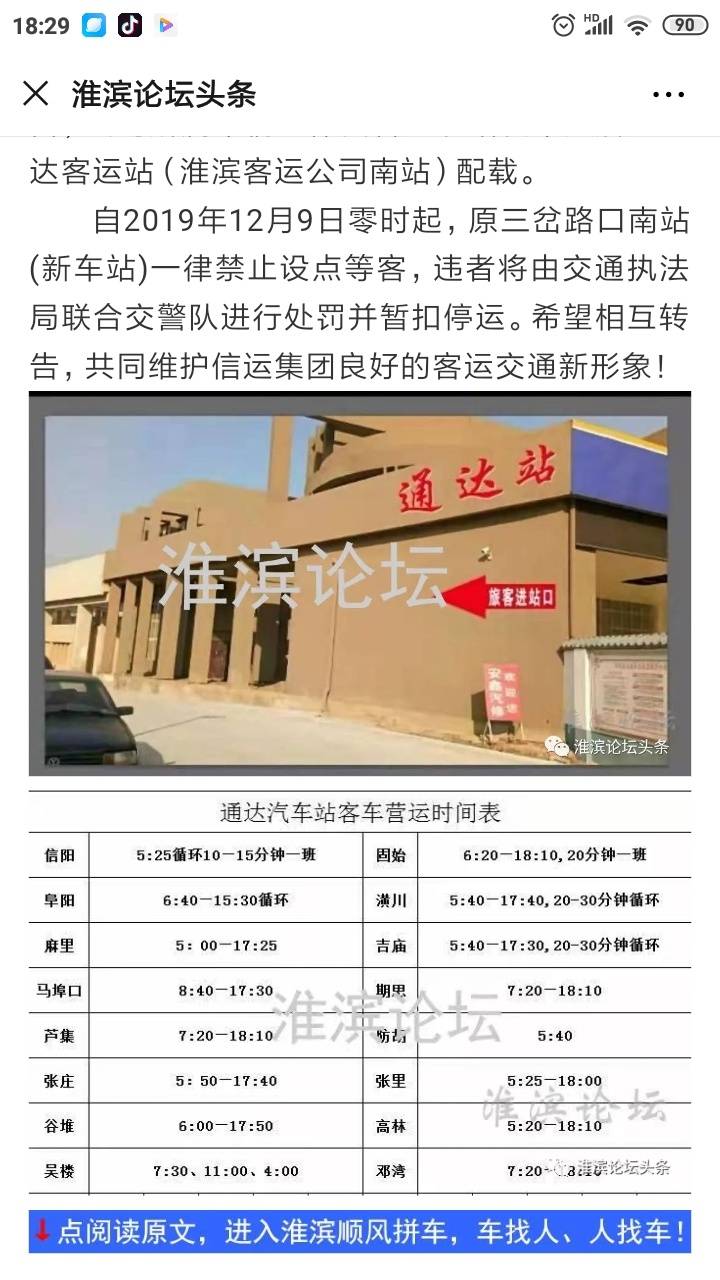
Task: Tap the 点阅读原文 carpool banner
Action: pos(359,1232)
